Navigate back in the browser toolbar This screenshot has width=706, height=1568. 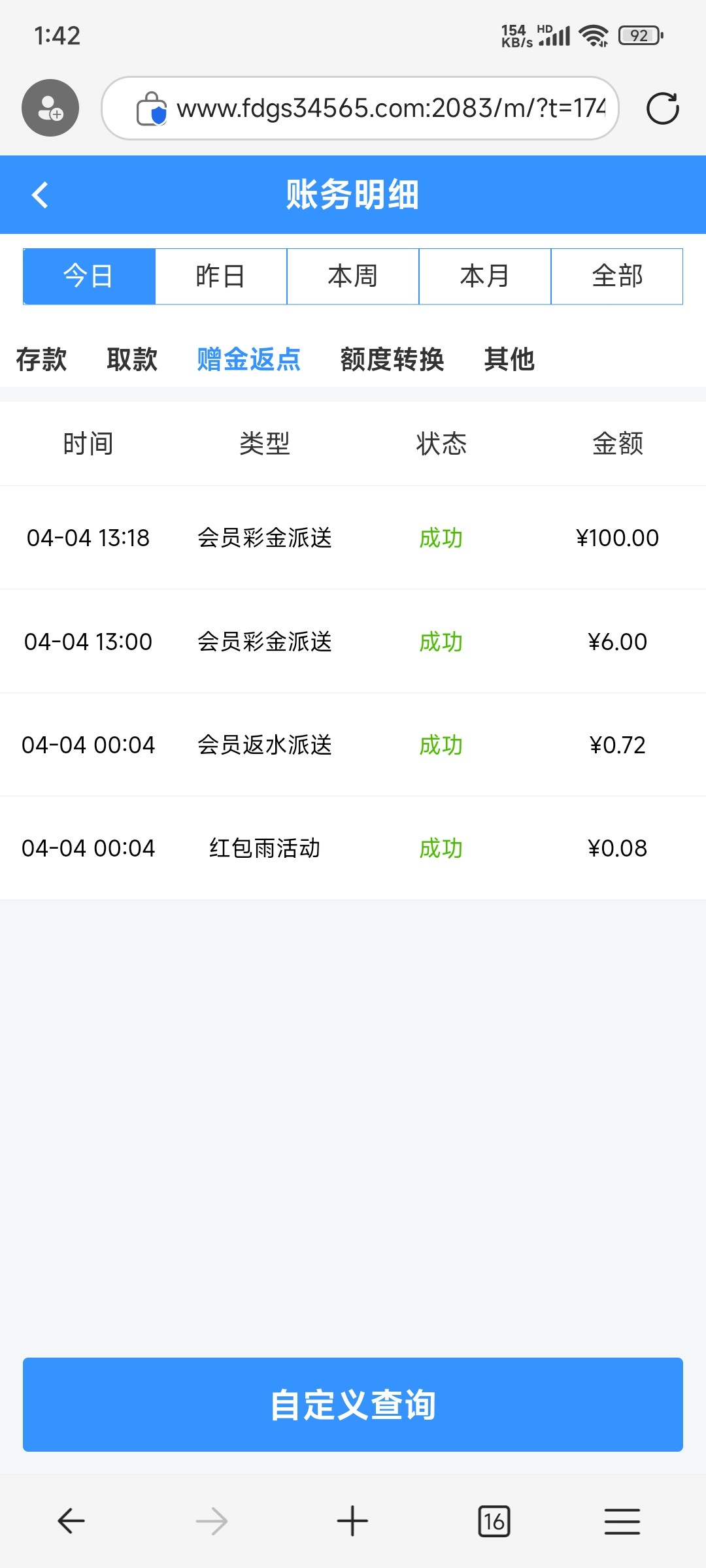point(71,1521)
